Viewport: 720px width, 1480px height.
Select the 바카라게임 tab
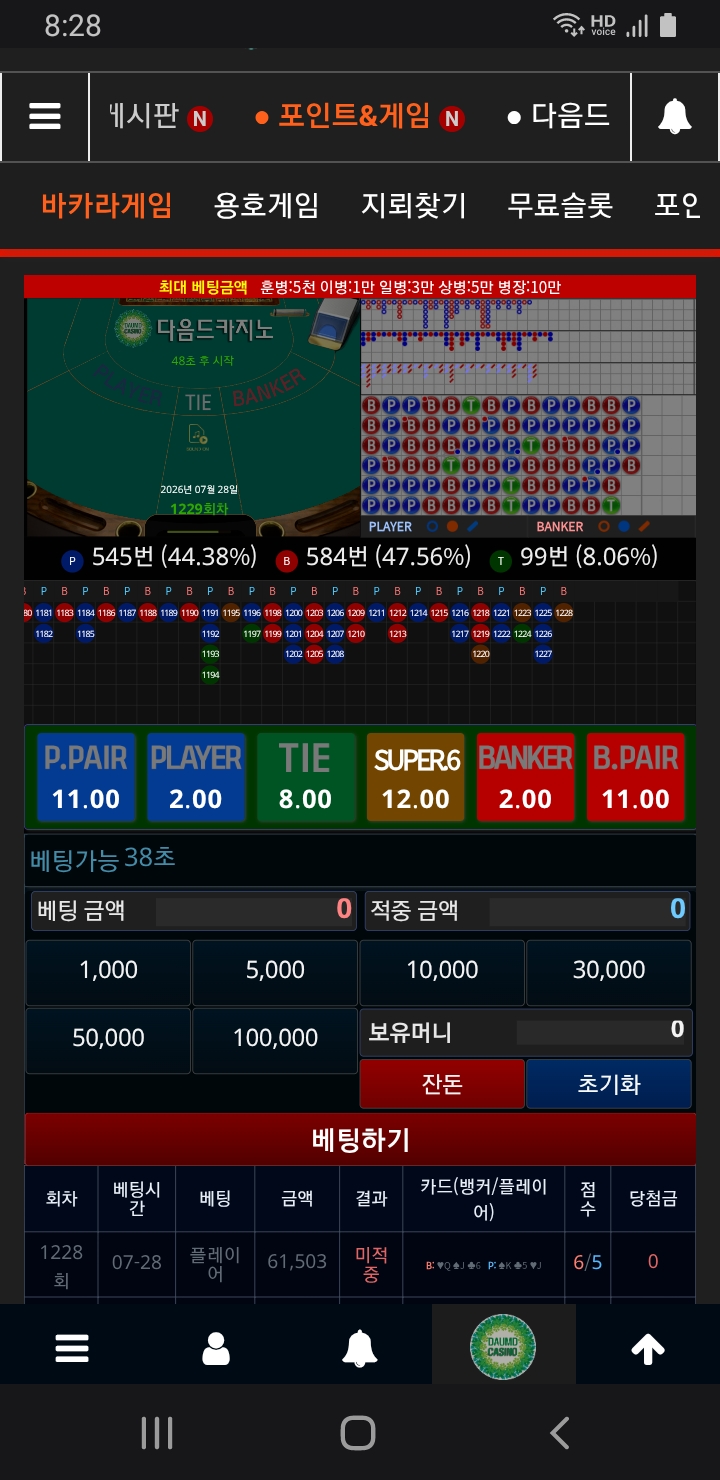tap(107, 206)
